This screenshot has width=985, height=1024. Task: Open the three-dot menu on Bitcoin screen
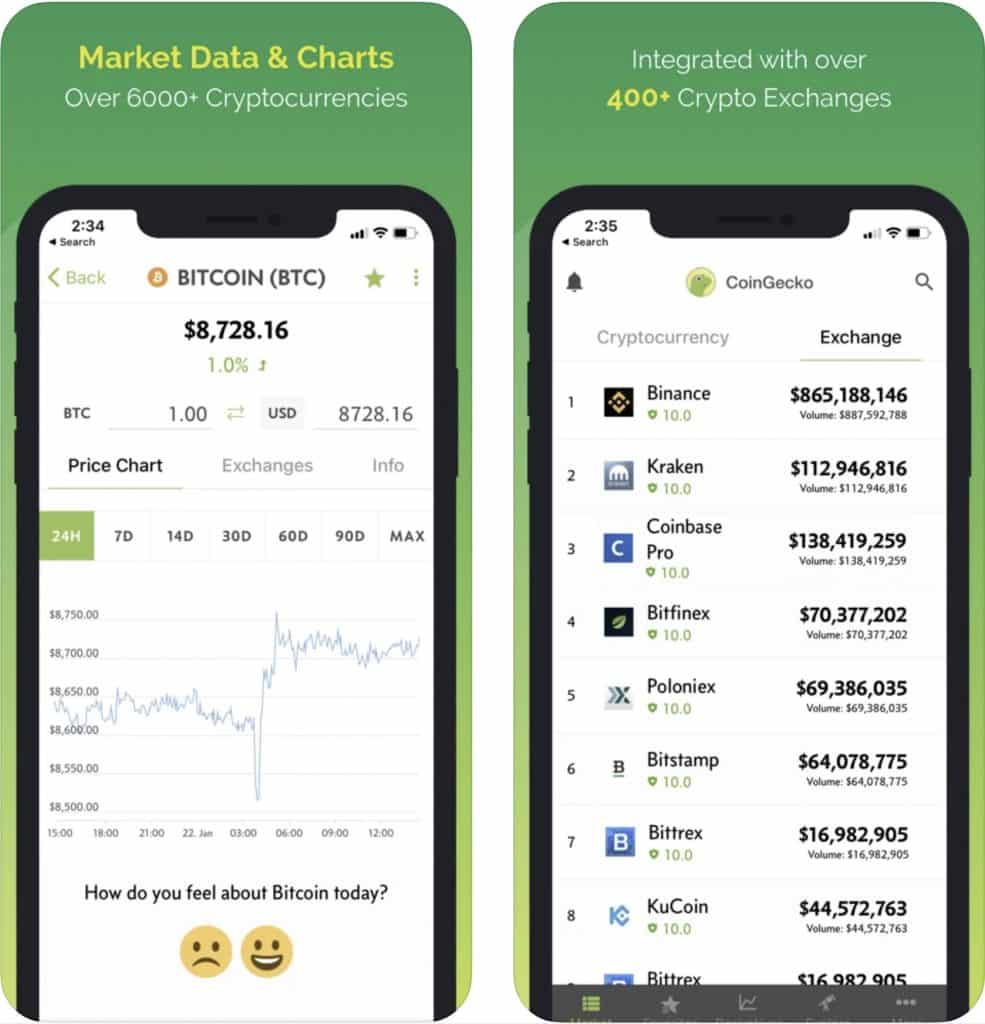pyautogui.click(x=419, y=278)
